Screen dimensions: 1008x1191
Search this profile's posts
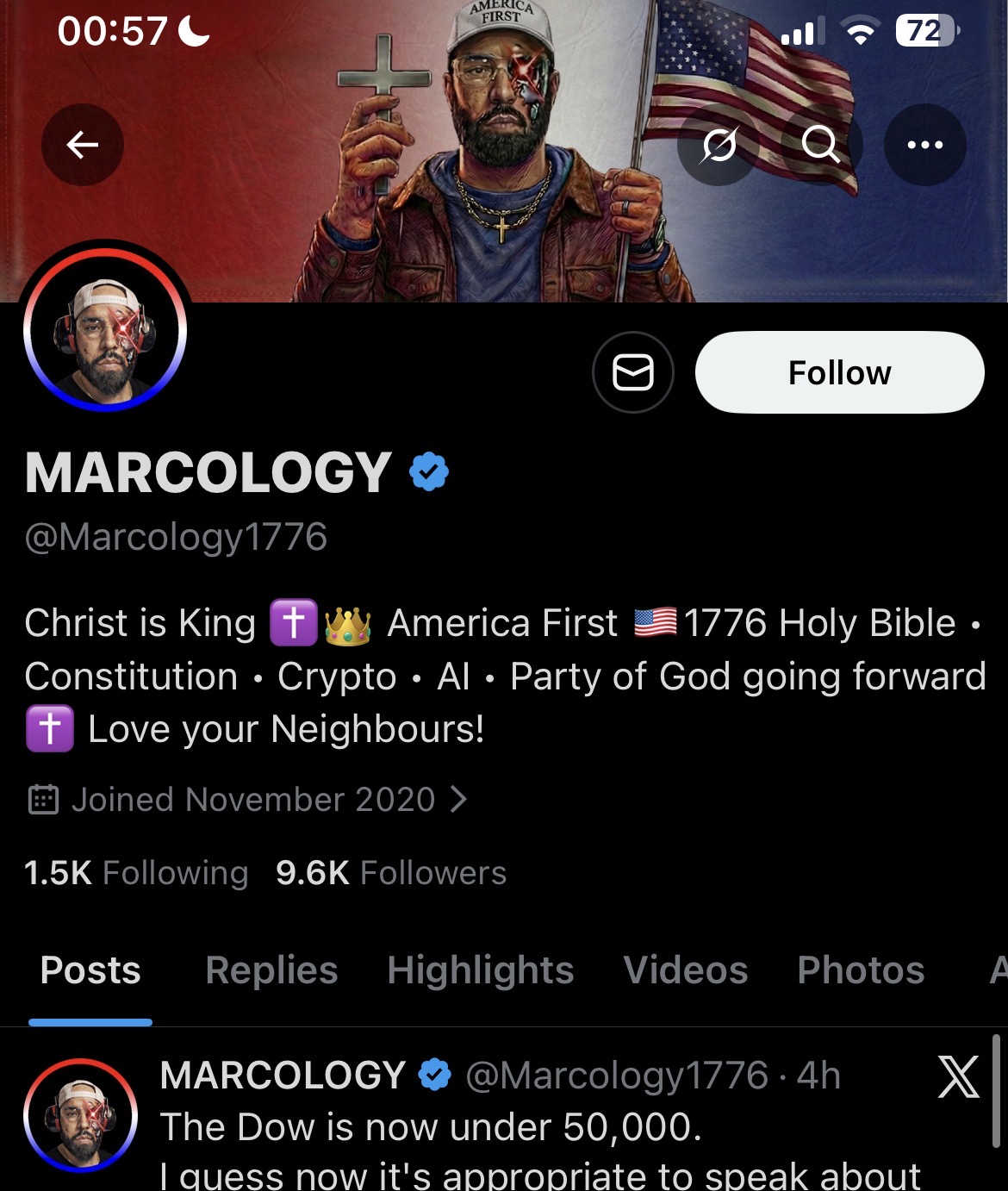click(820, 145)
